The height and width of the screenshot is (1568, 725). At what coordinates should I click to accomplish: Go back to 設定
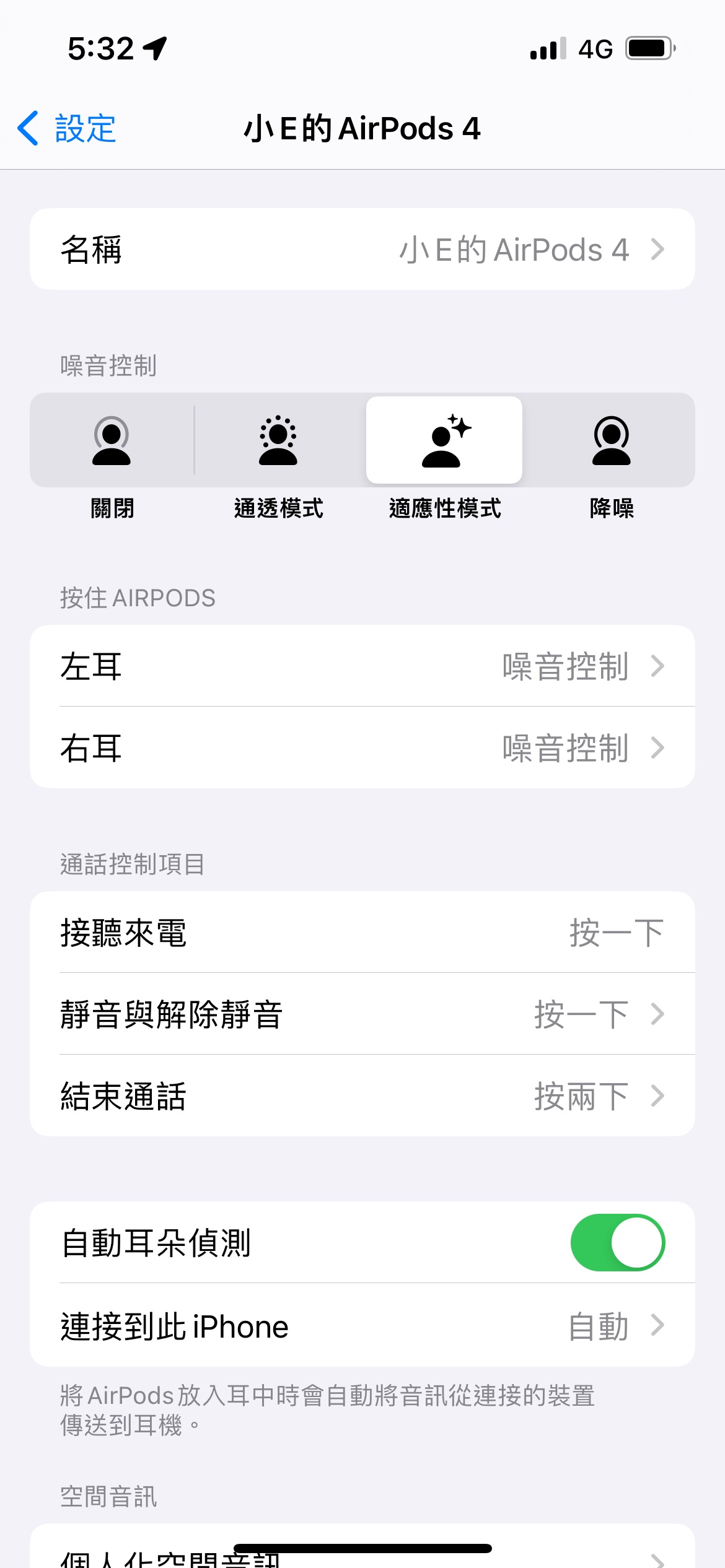point(67,129)
